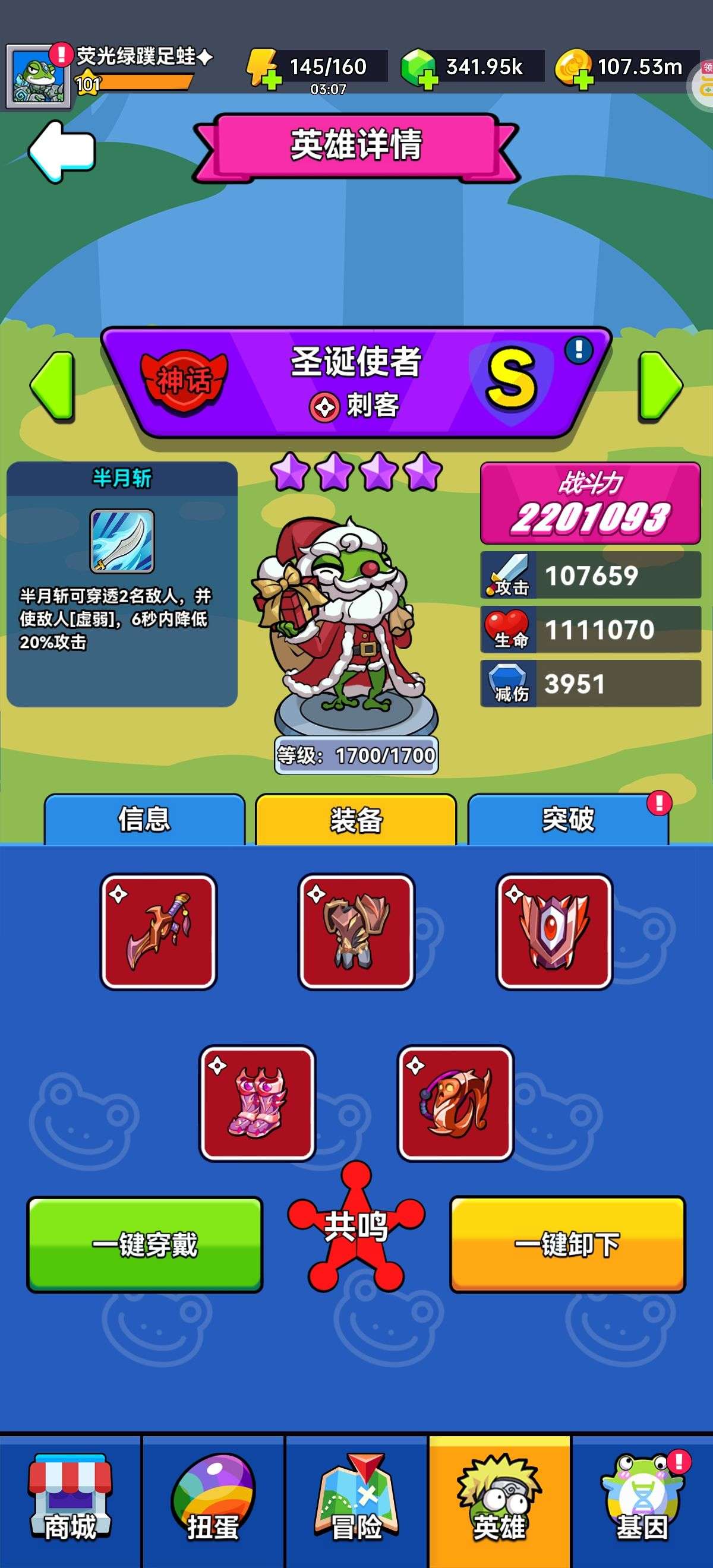
Task: Switch to the 装备 tab
Action: [x=355, y=819]
